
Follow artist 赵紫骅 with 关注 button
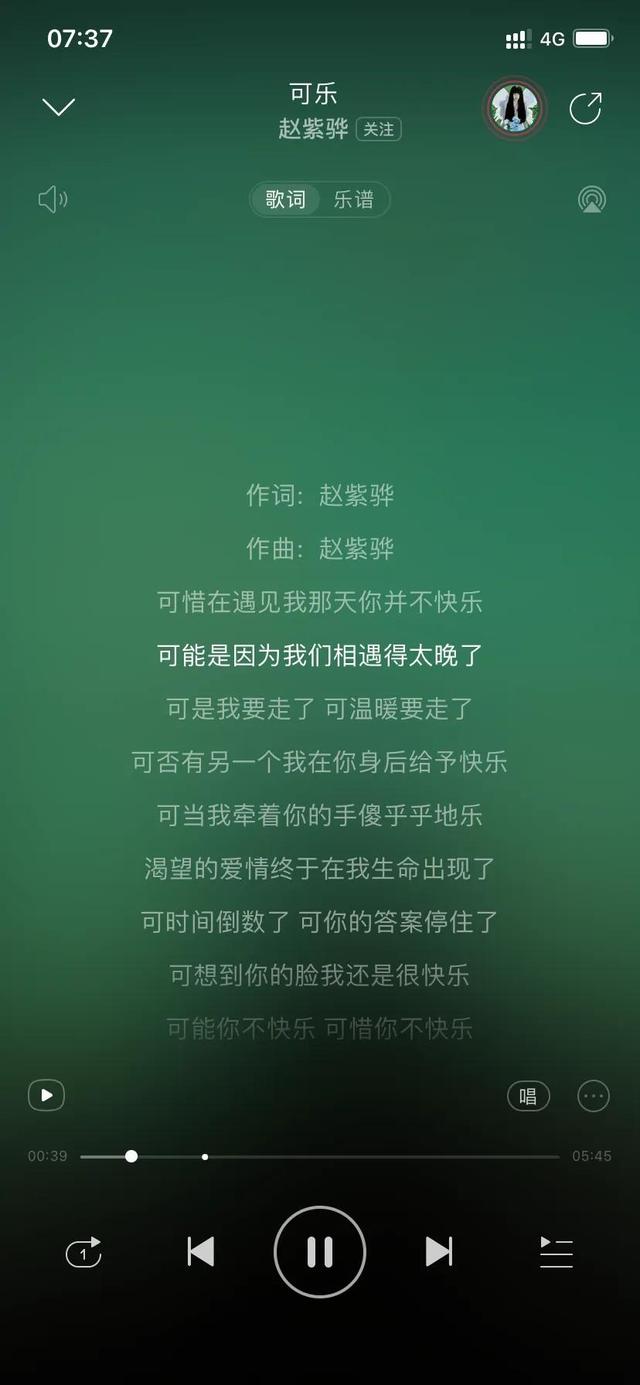(378, 129)
